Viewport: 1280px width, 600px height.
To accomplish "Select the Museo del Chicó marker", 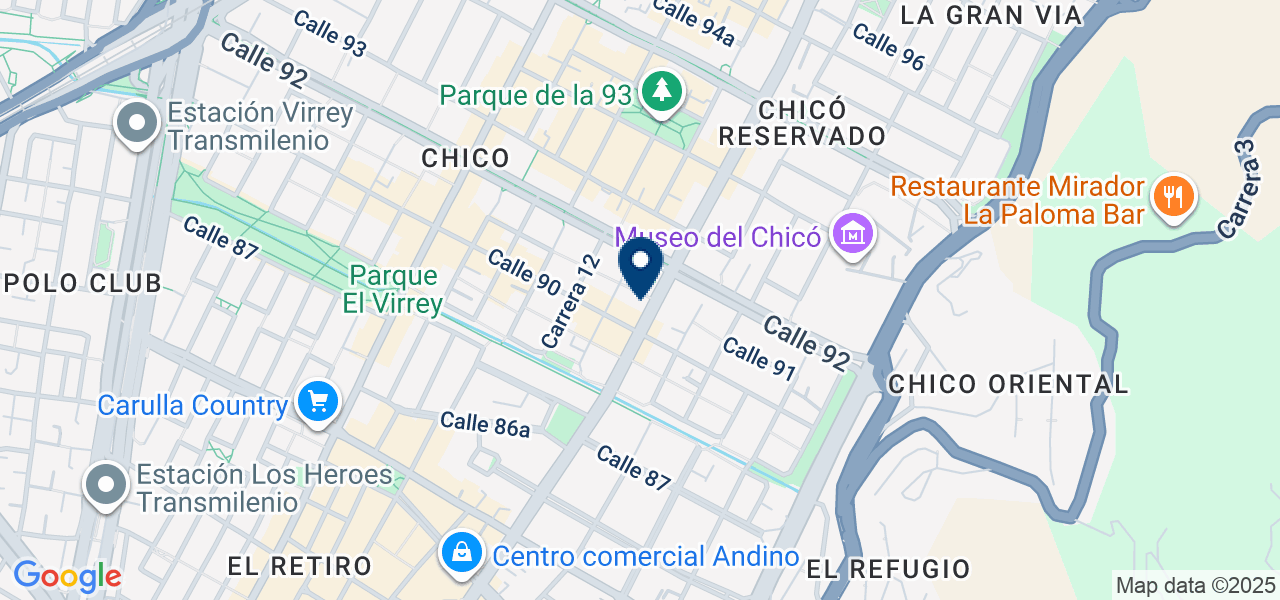I will tap(853, 235).
